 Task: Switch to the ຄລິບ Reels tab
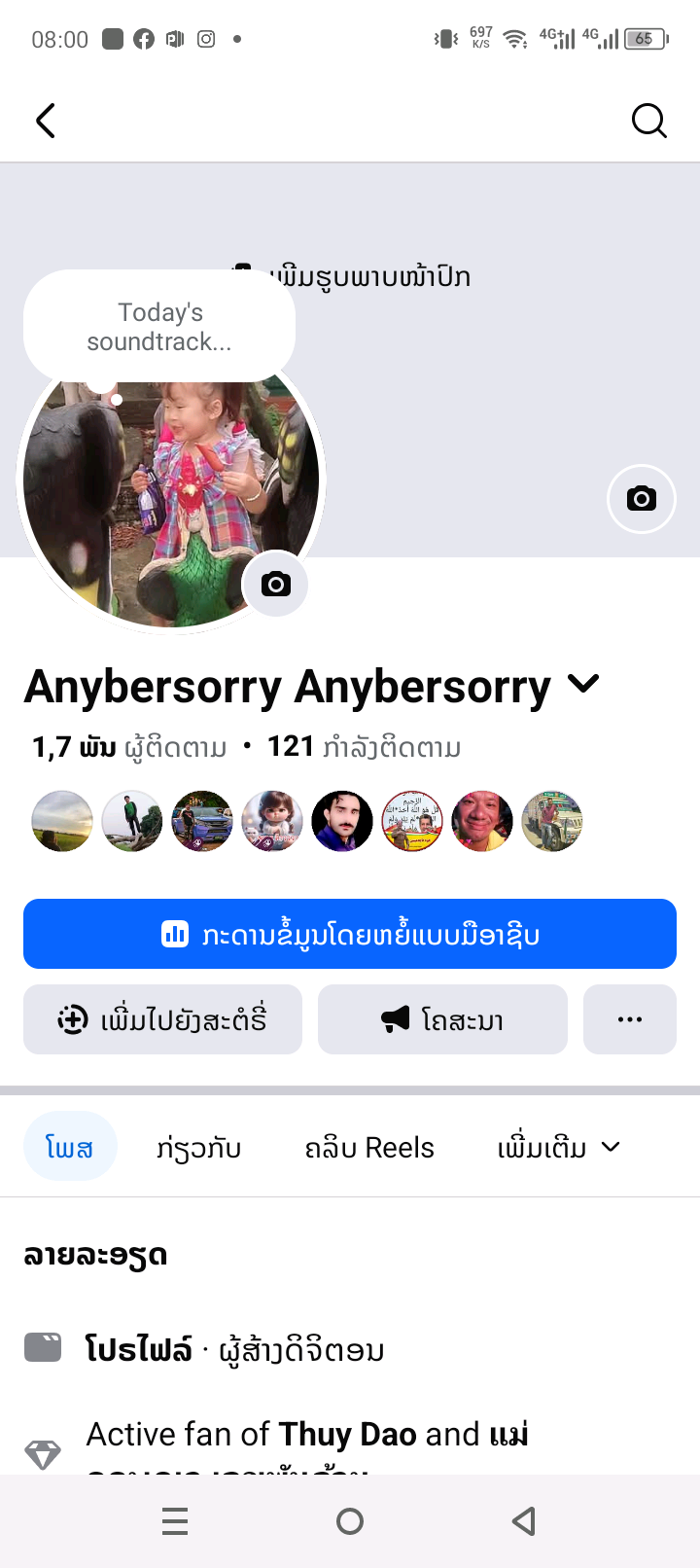coord(369,1148)
